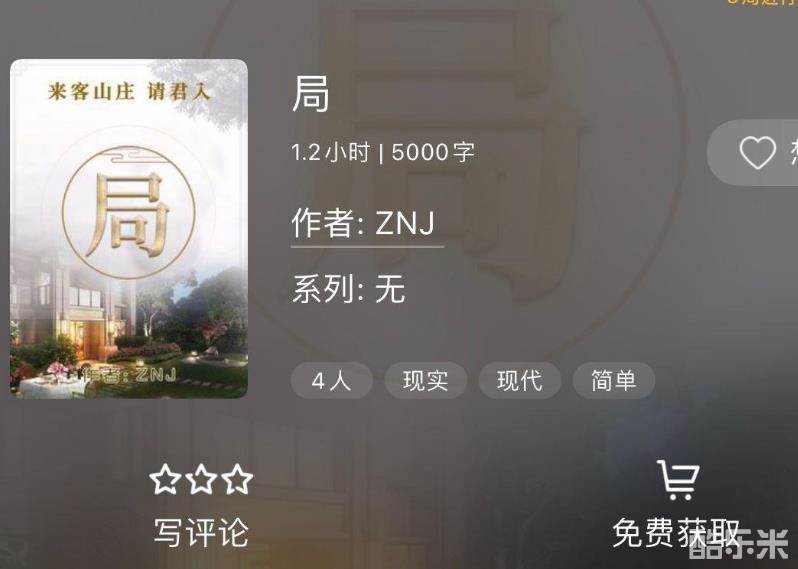Select the 4人 tag chip

pos(331,381)
